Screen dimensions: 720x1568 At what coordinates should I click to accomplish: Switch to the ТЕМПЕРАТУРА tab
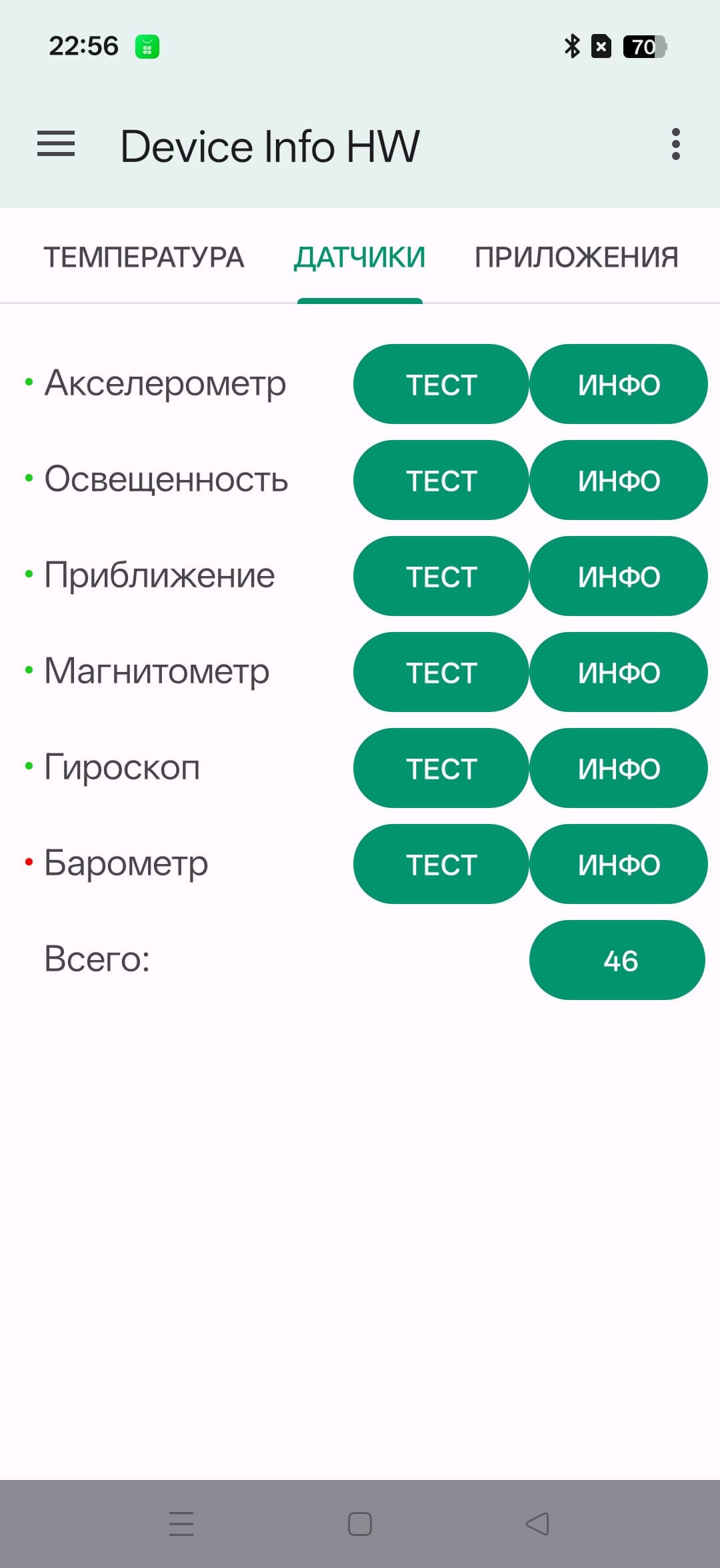[x=144, y=257]
